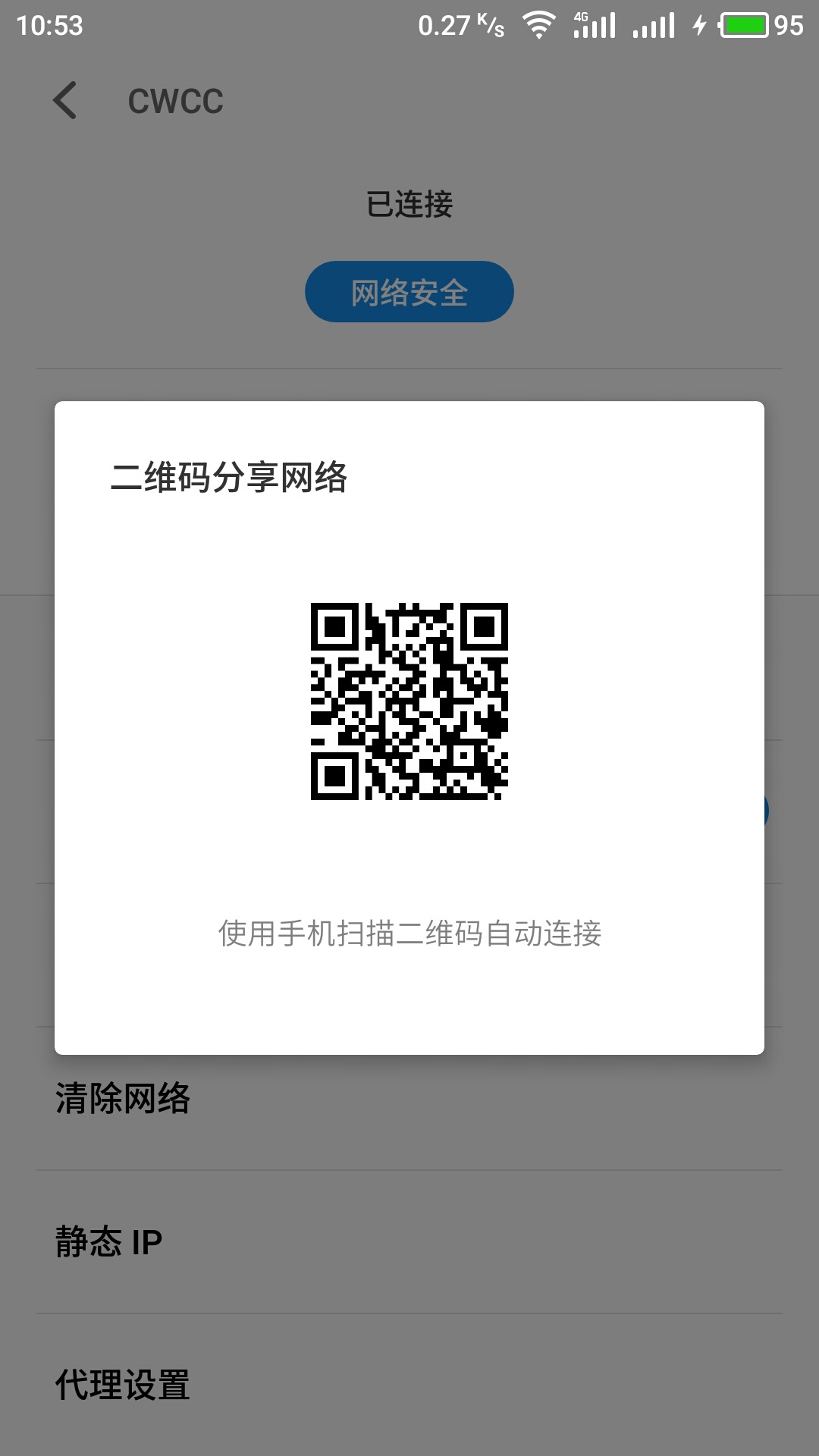819x1456 pixels.
Task: Tap the 已连接 connection status text
Action: pos(409,202)
